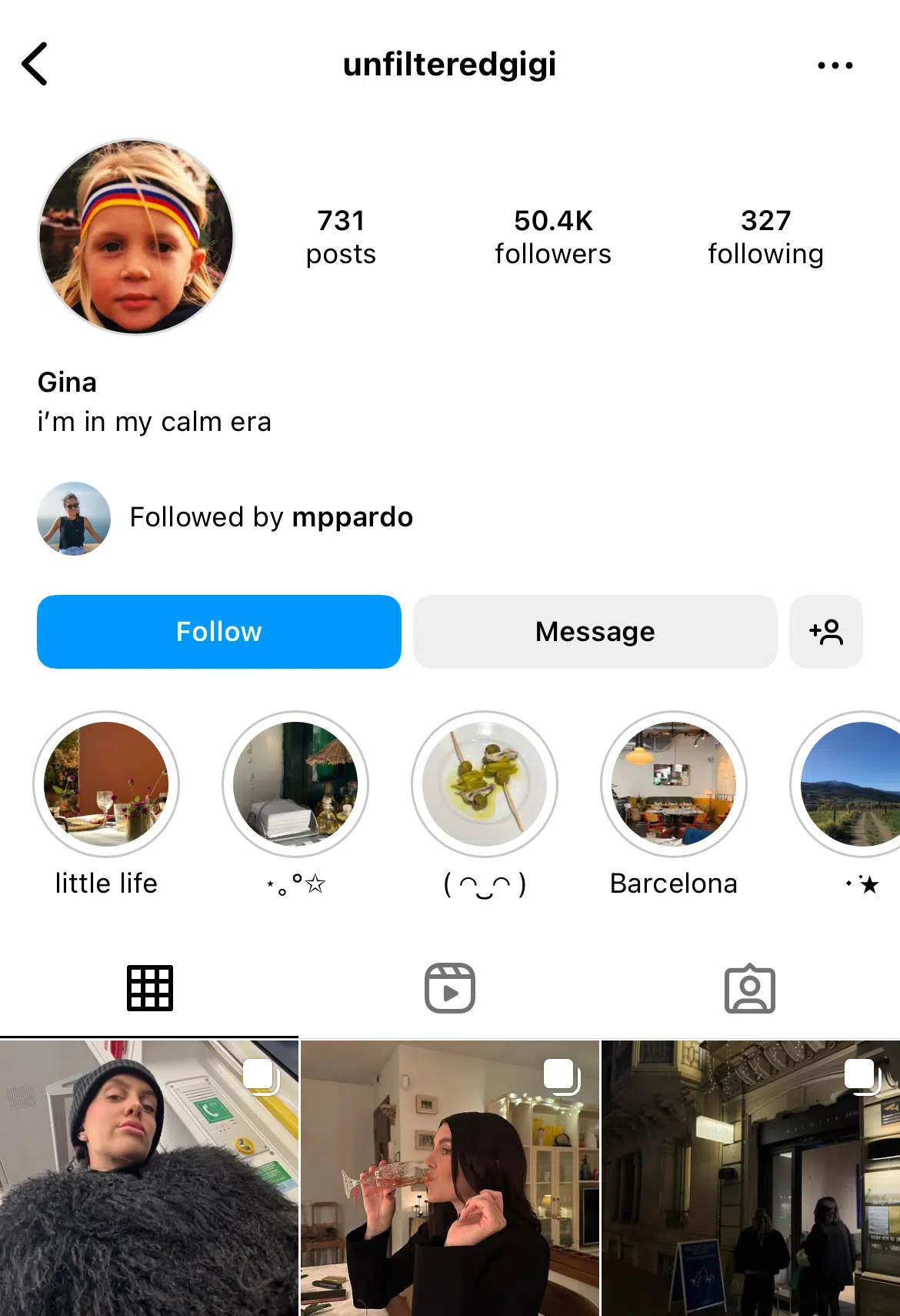Open the nighttime street building post
Screen dimensions: 900x1316
pos(751,1178)
